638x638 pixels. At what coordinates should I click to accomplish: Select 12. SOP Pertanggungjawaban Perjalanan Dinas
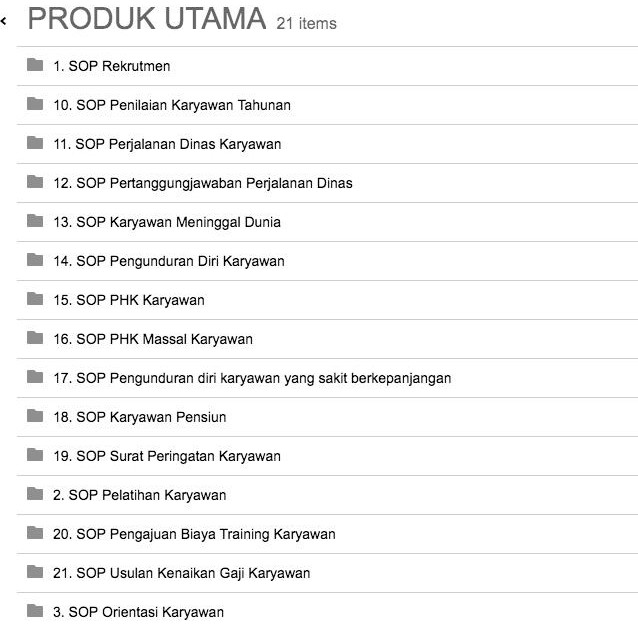click(x=202, y=183)
